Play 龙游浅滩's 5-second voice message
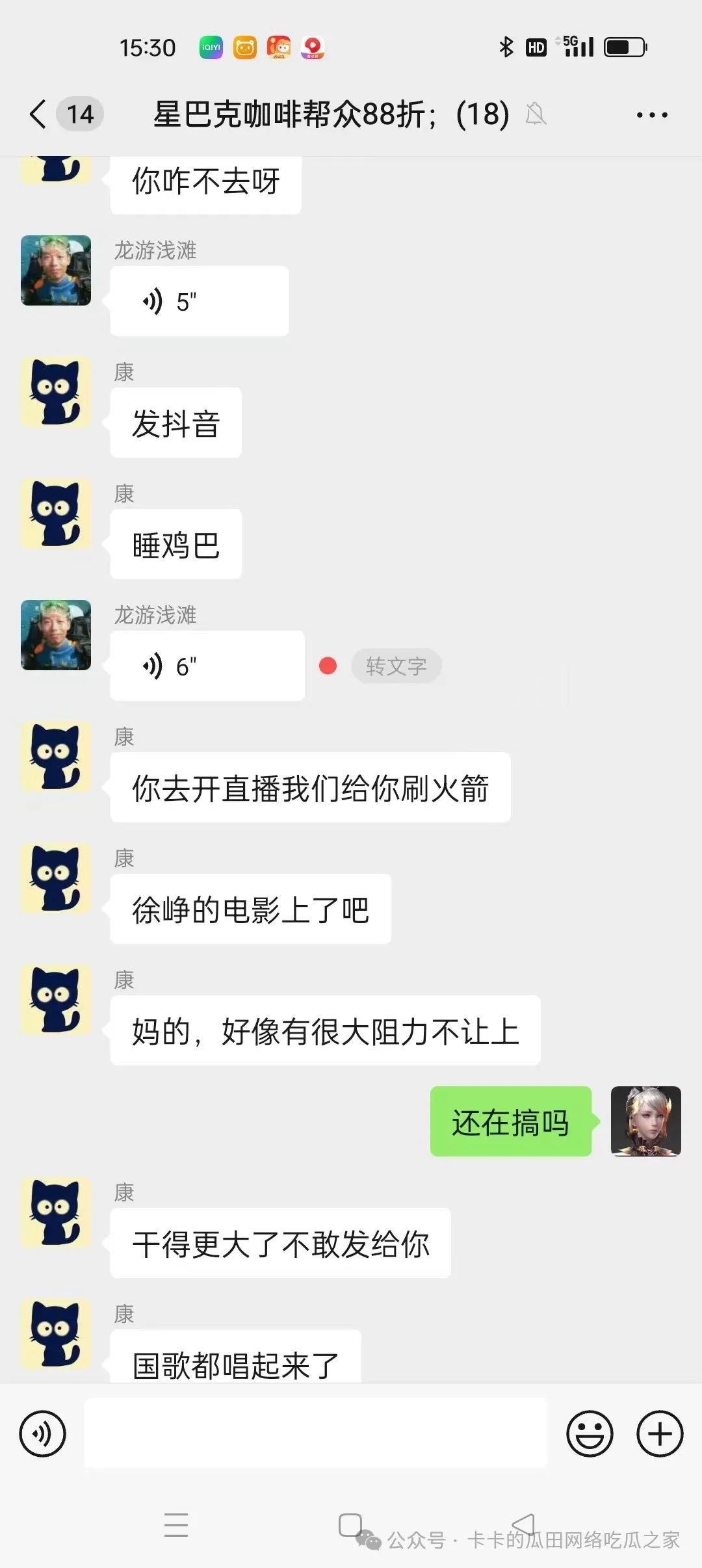This screenshot has height=1568, width=702. click(x=199, y=301)
